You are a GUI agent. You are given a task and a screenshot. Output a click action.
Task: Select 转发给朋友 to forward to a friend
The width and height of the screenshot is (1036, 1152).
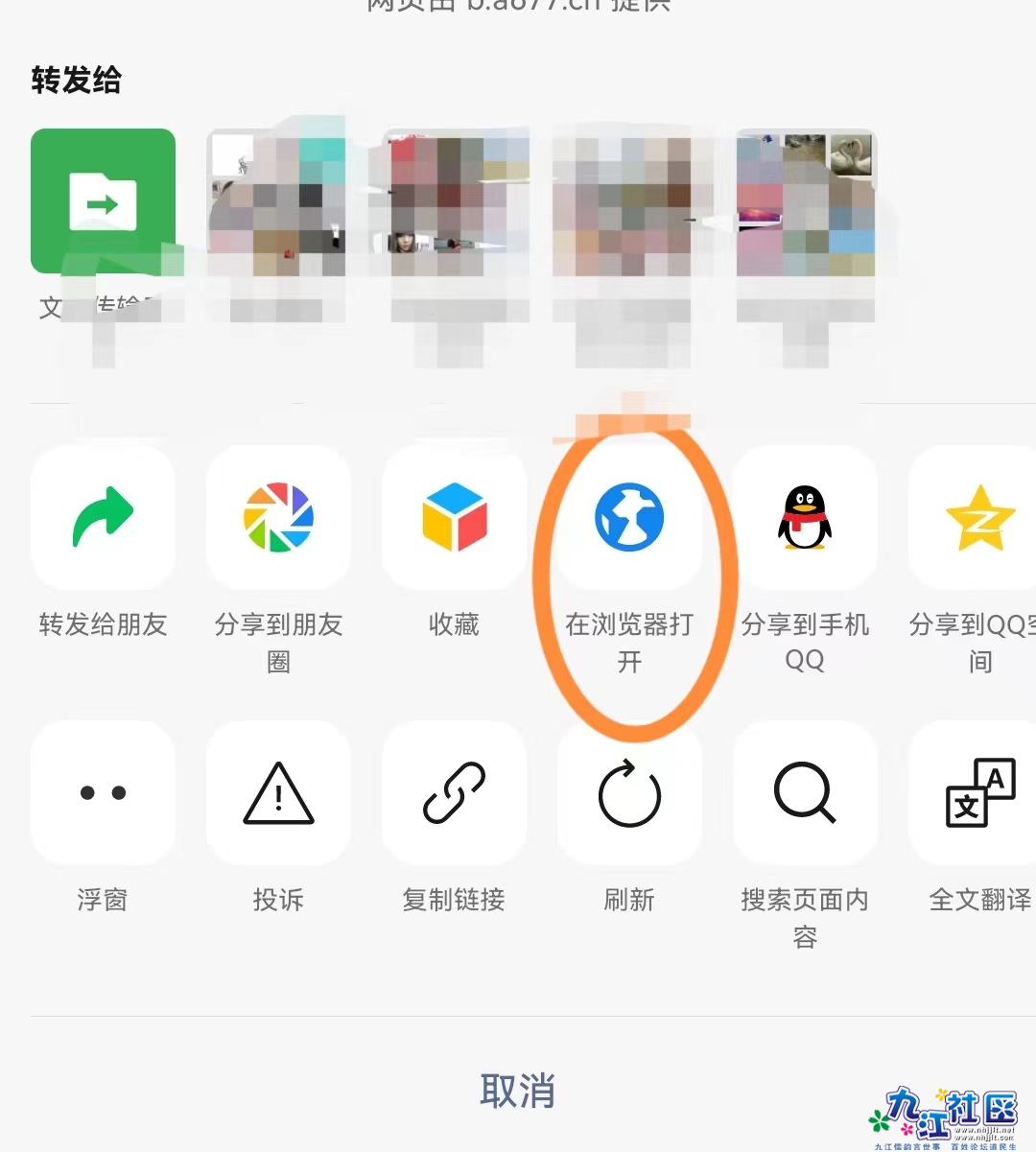click(103, 518)
